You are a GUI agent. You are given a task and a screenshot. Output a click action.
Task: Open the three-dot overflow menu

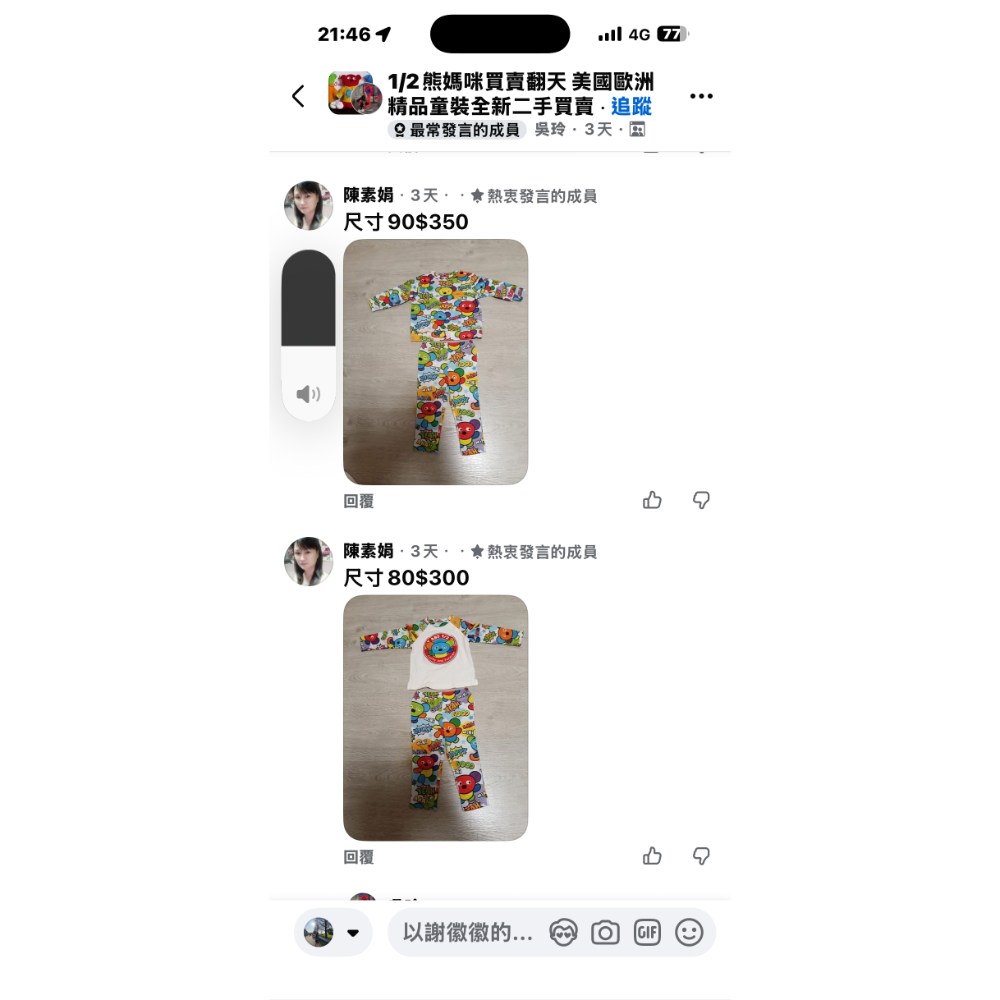(x=701, y=96)
